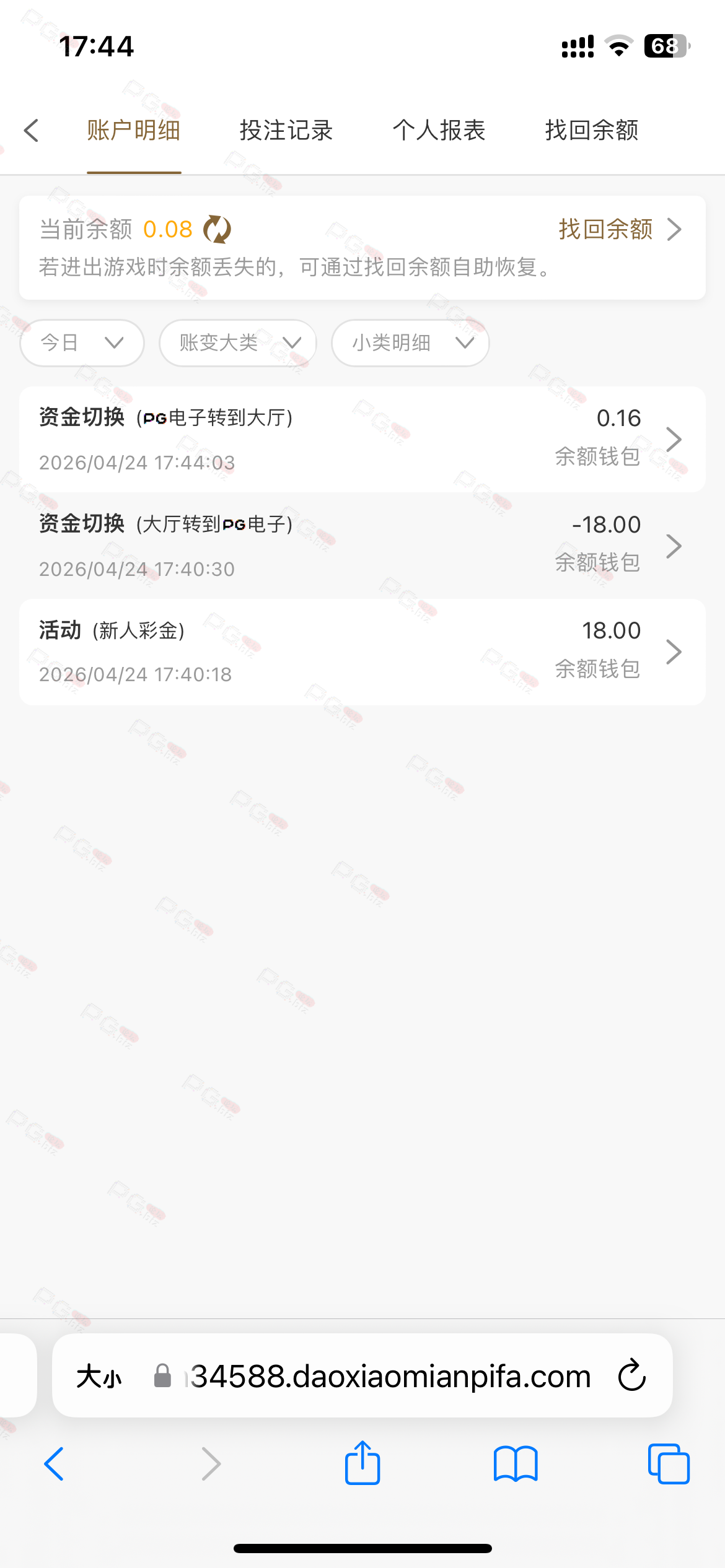
Task: Expand the 账变大类 dropdown
Action: [x=238, y=342]
